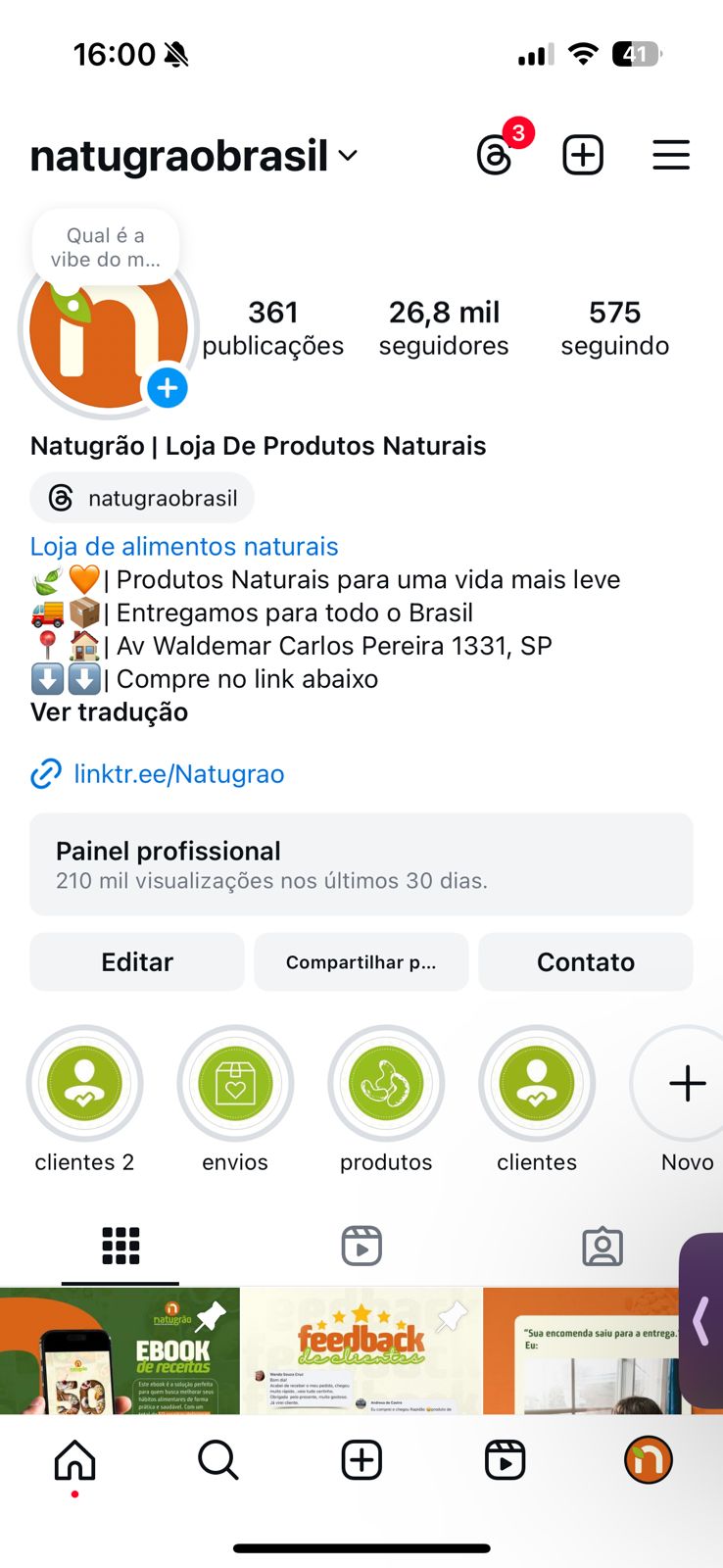This screenshot has height=1568, width=723.
Task: Switch to the tagged photos tab
Action: (x=602, y=1247)
